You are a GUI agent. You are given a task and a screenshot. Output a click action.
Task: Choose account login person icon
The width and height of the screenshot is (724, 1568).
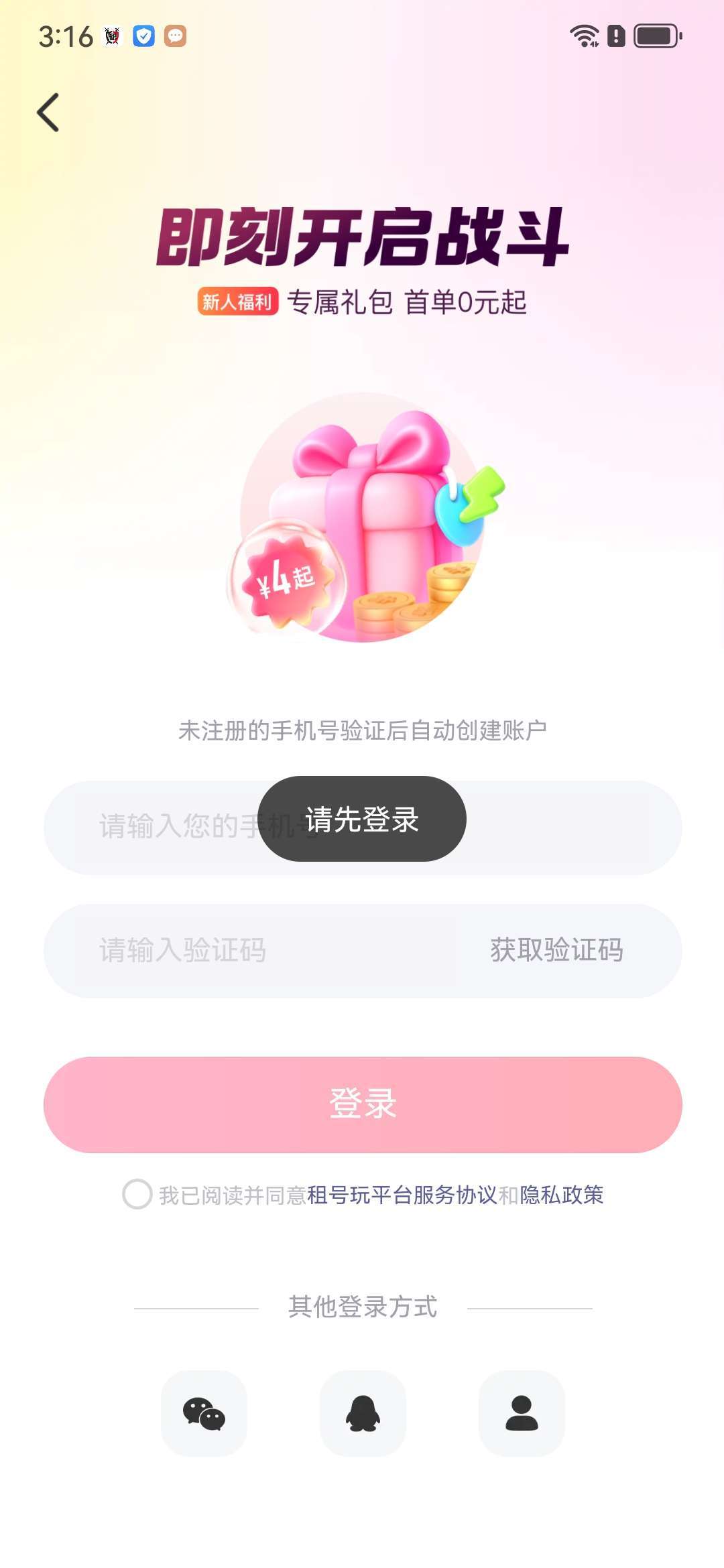(x=522, y=1413)
